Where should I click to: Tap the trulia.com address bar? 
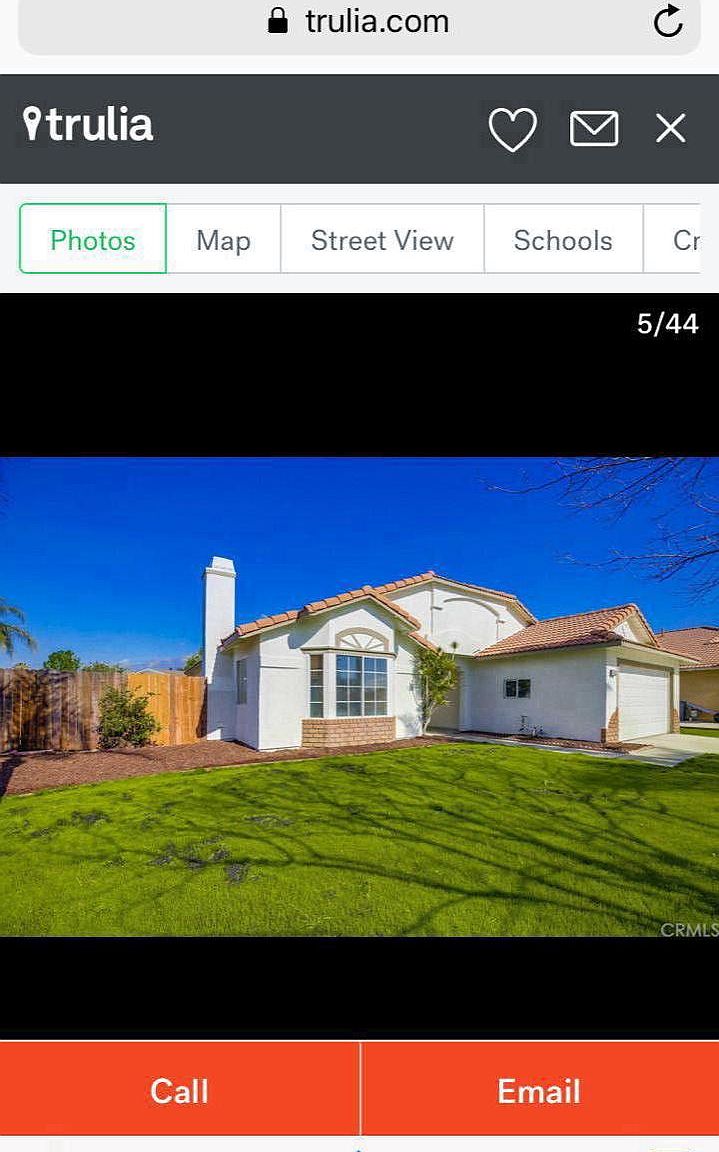359,22
